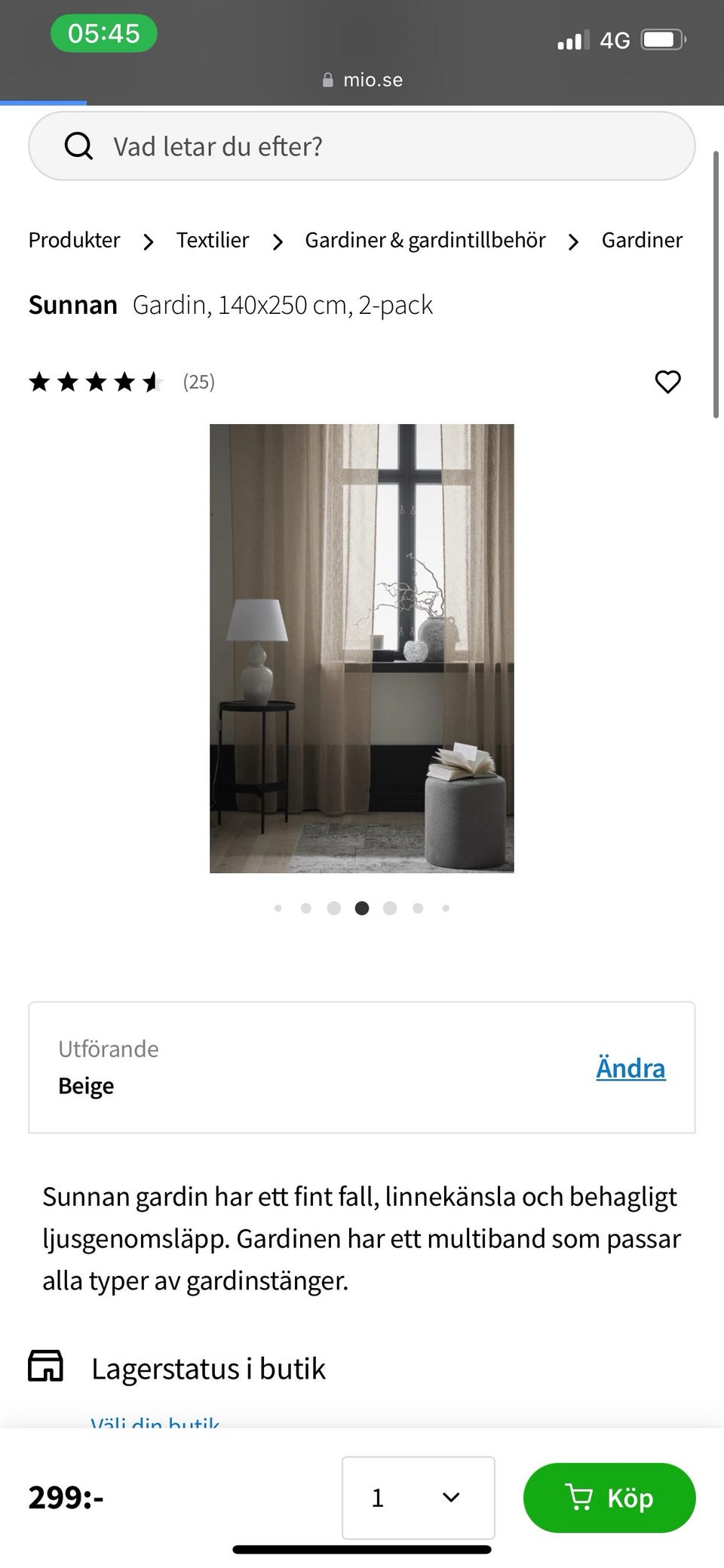Screen dimensions: 724x1568
Task: Click the chevron between Produkter and Textilier
Action: click(148, 241)
